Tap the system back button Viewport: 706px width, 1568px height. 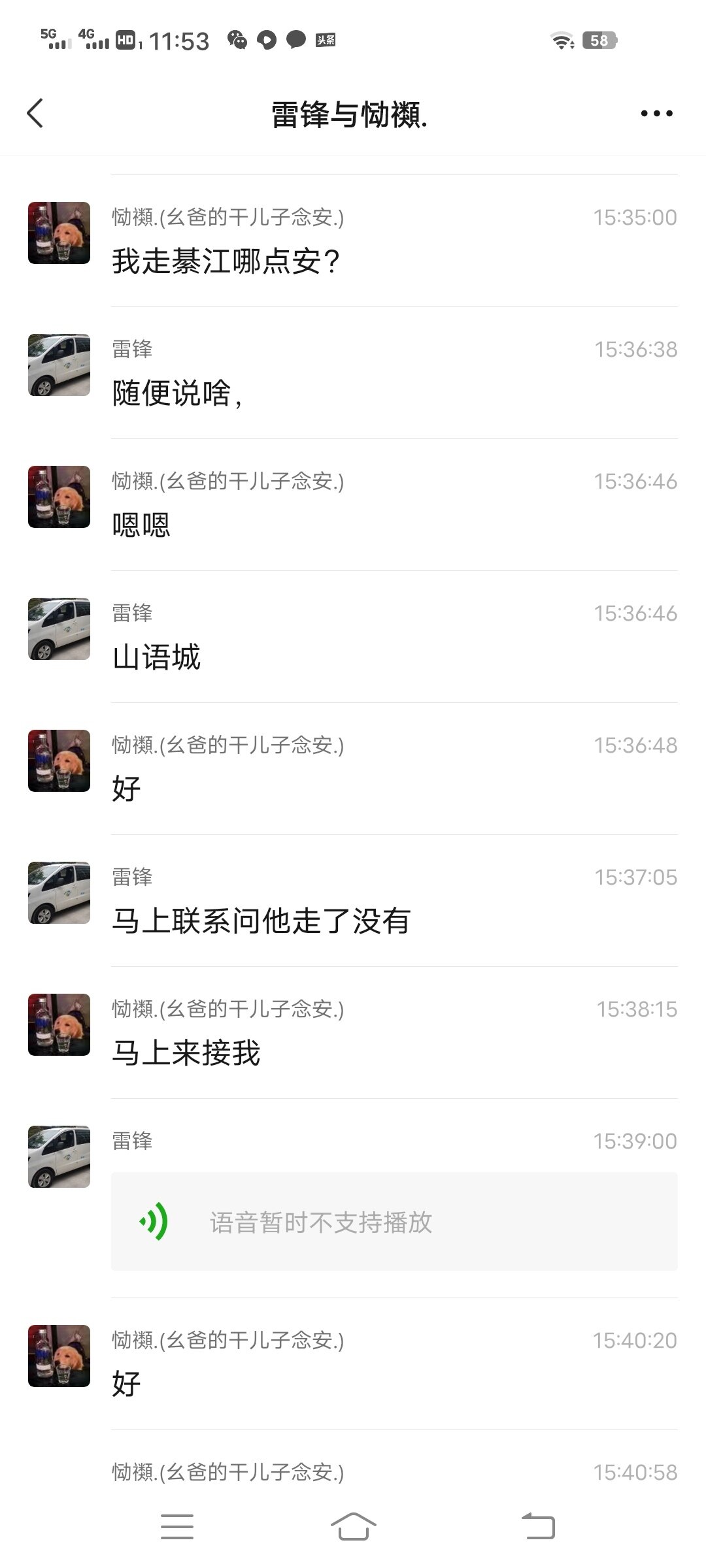(539, 1527)
